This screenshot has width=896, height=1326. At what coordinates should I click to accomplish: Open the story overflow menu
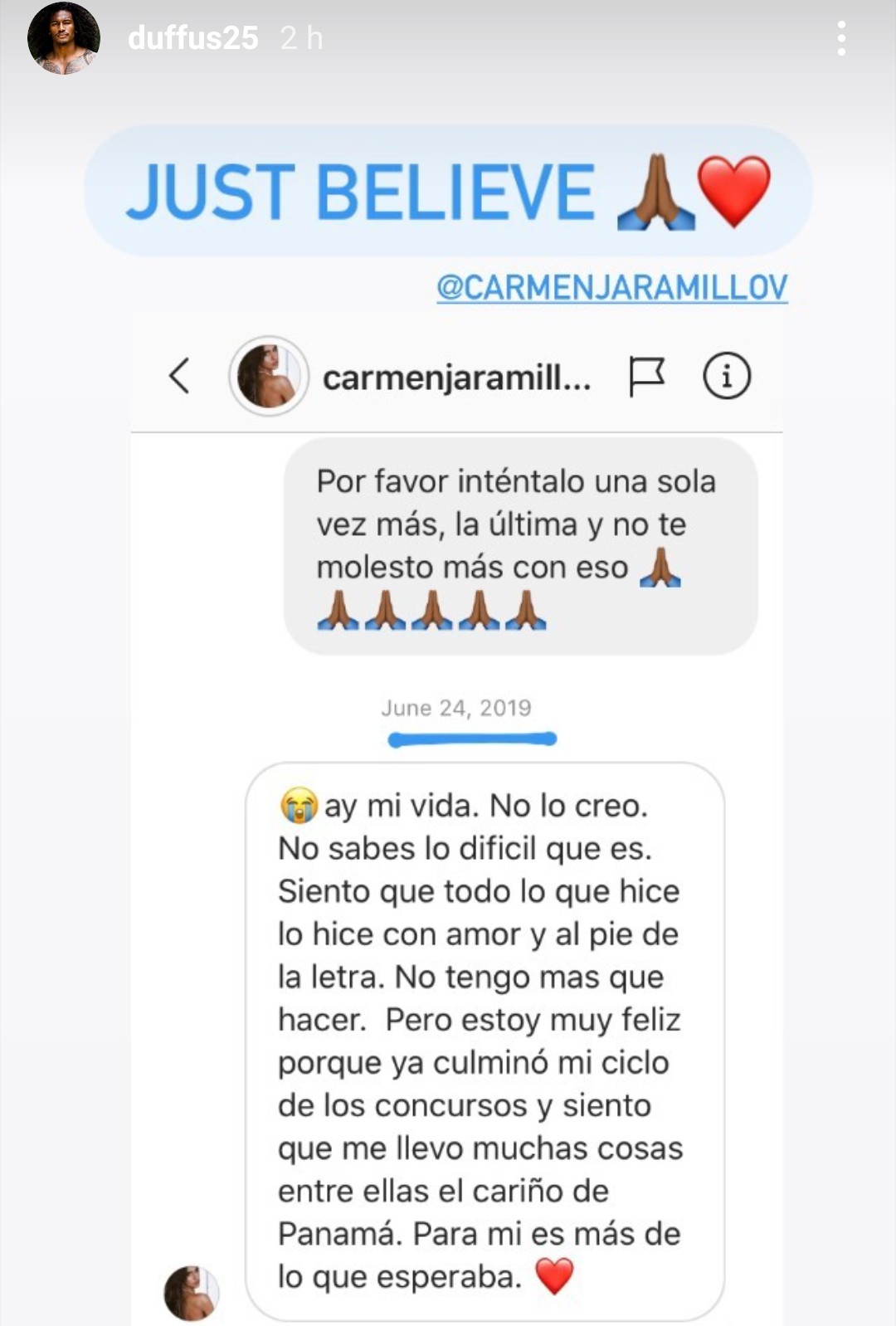pos(841,39)
